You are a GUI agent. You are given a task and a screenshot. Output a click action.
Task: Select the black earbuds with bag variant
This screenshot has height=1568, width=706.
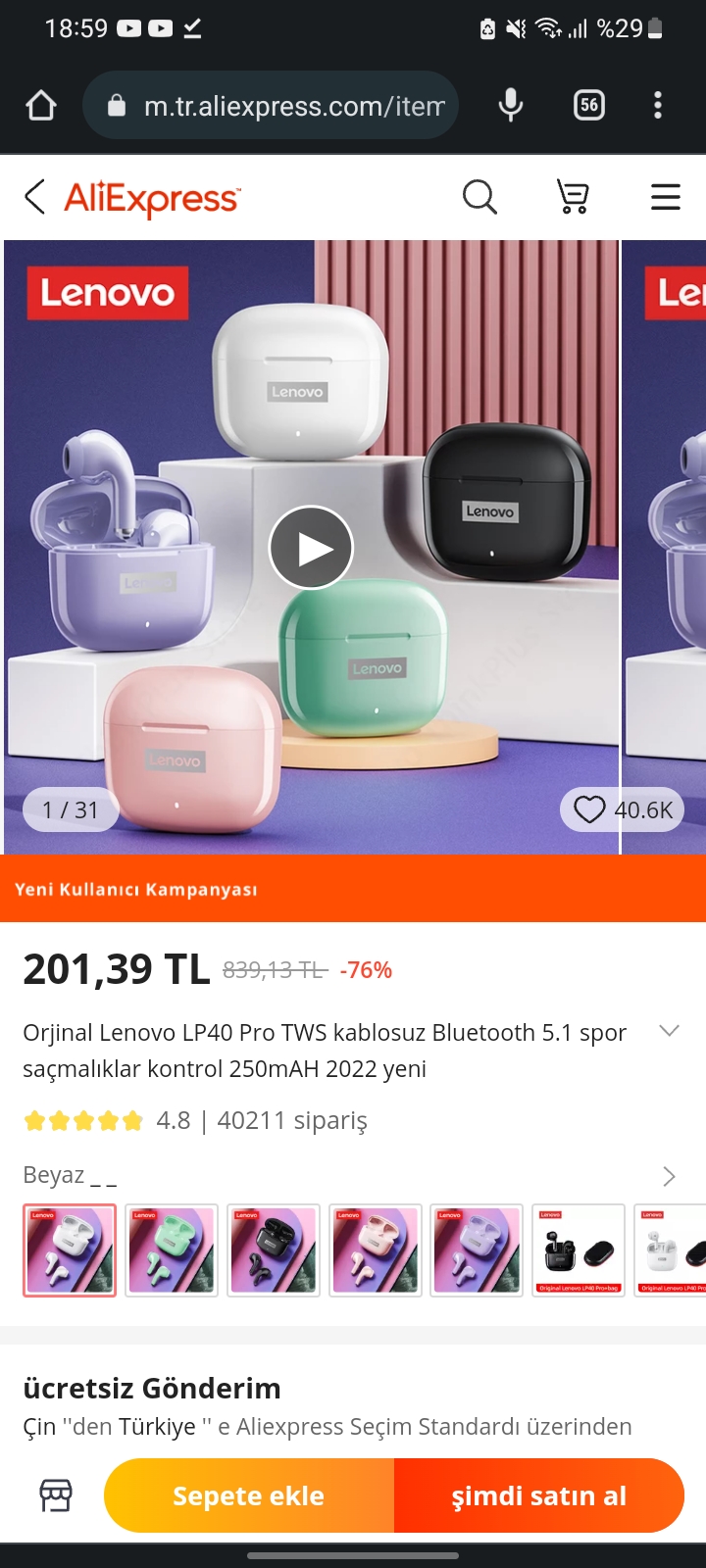579,1250
